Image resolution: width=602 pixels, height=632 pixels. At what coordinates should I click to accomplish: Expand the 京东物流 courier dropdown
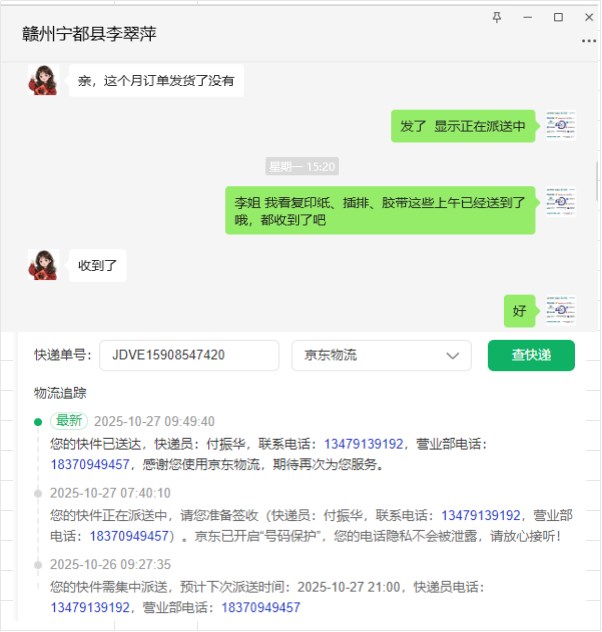point(380,355)
